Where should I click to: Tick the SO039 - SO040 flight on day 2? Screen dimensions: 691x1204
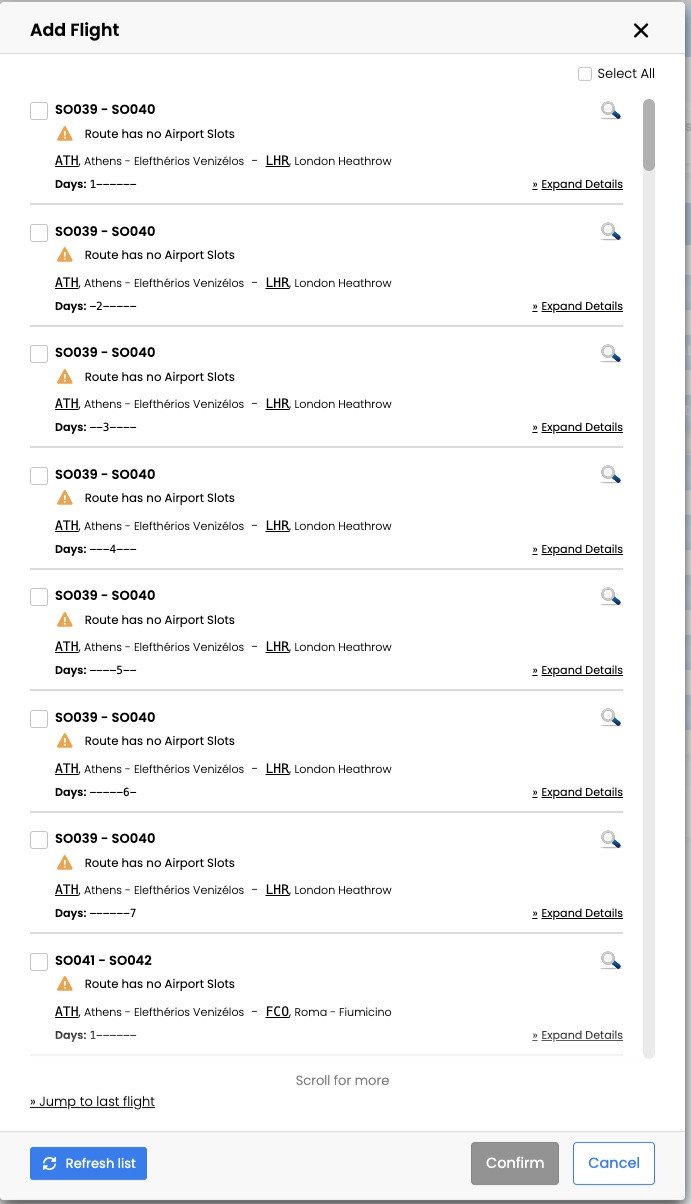(x=39, y=233)
